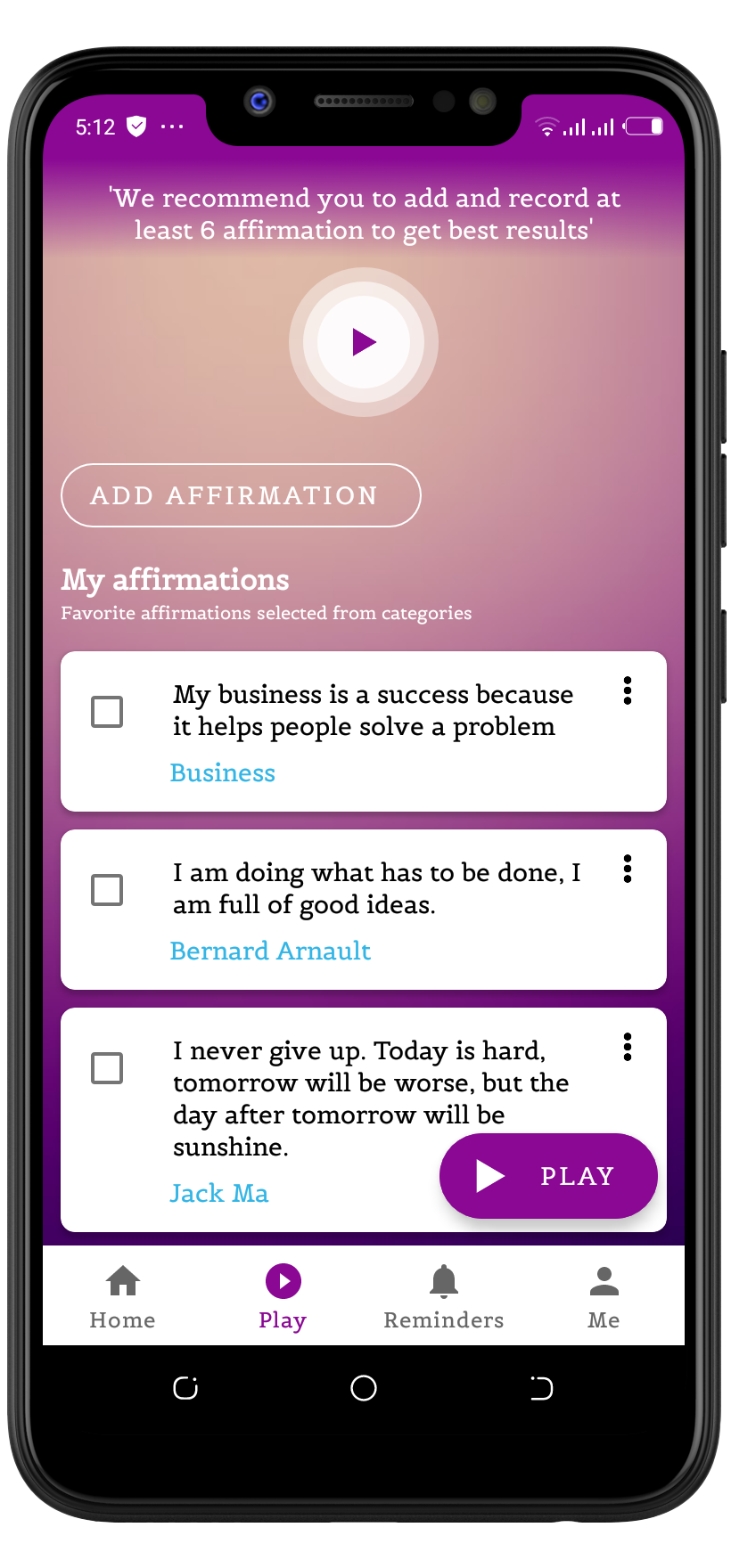Tap the system home circle button
Screen dimensions: 731x1568
(364, 1388)
